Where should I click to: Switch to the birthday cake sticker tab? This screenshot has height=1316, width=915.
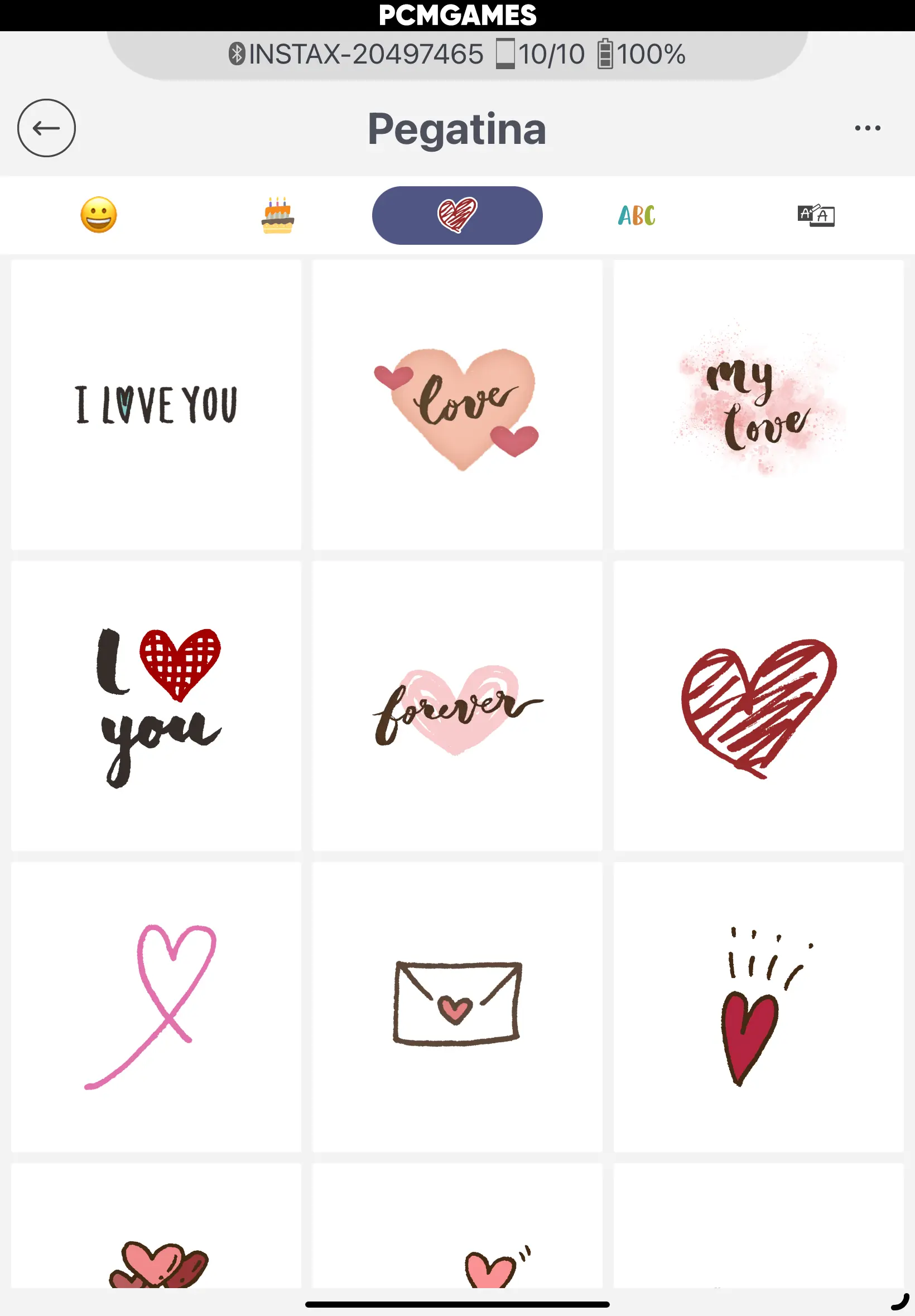(x=277, y=215)
